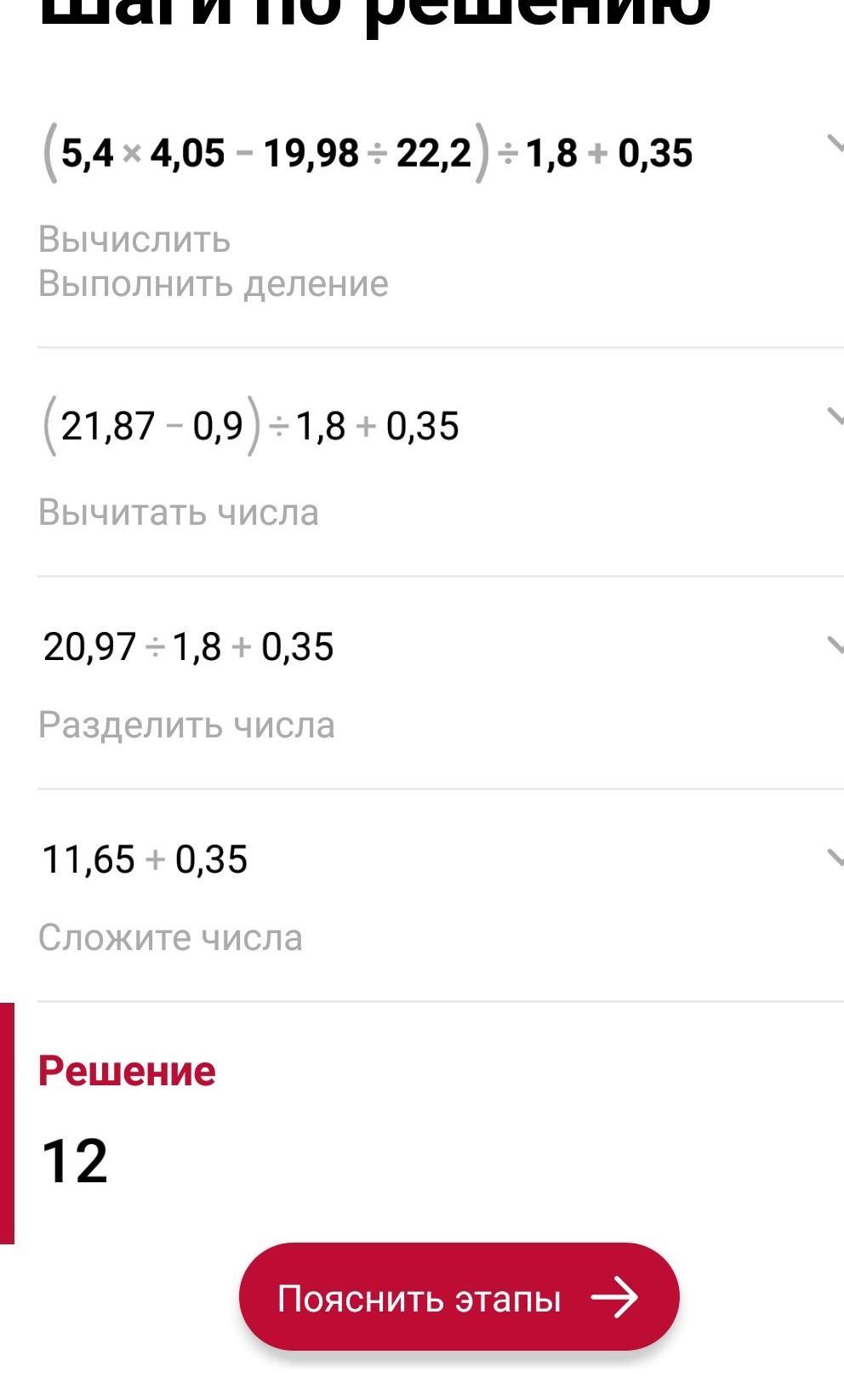The height and width of the screenshot is (1400, 844).
Task: Expand the Разделить числа step
Action: 834,645
